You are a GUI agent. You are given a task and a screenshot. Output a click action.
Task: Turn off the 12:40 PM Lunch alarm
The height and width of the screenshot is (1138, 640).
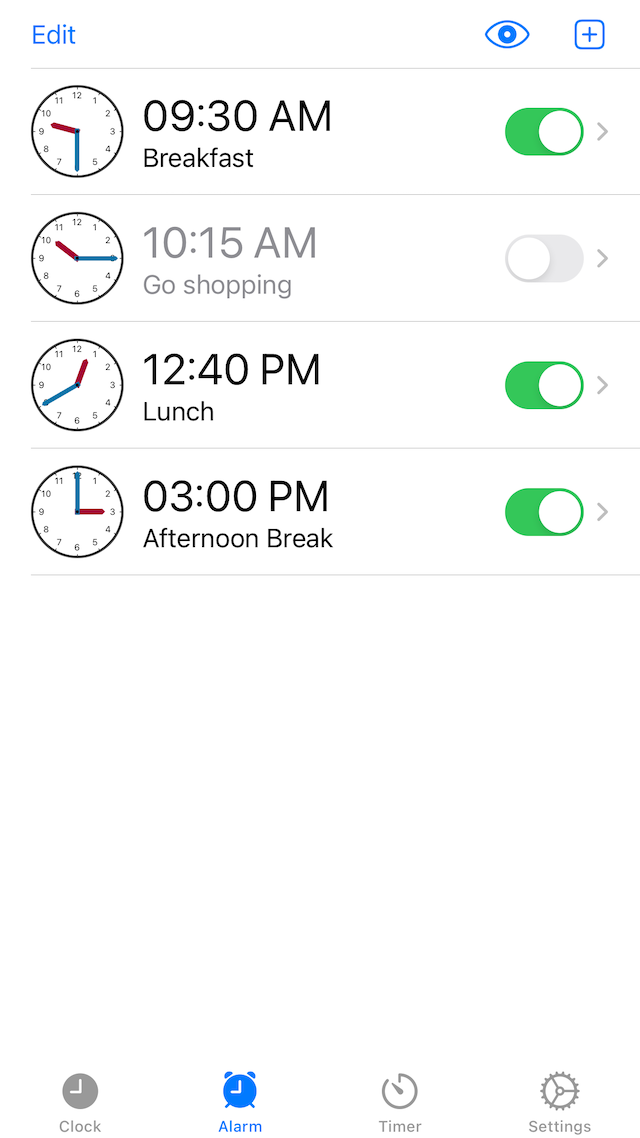[544, 385]
